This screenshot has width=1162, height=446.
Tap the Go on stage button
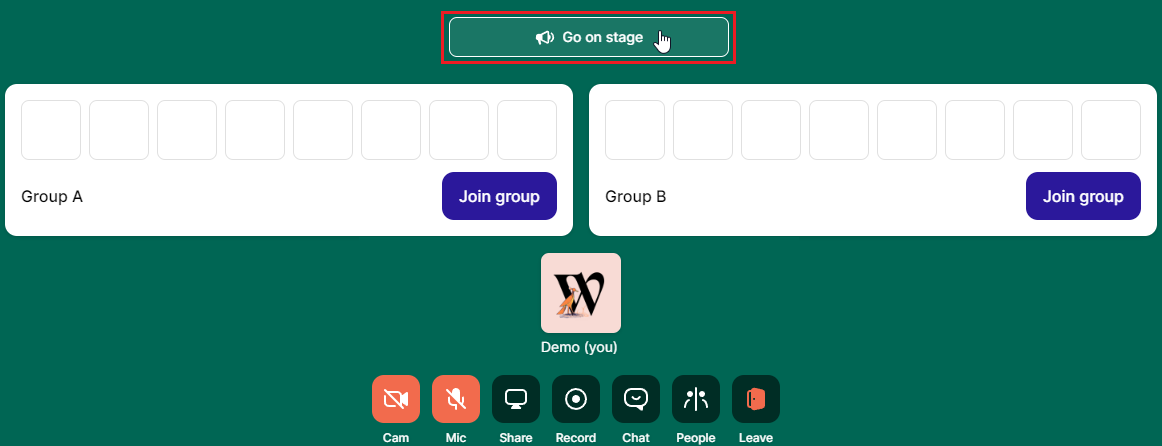tap(588, 37)
